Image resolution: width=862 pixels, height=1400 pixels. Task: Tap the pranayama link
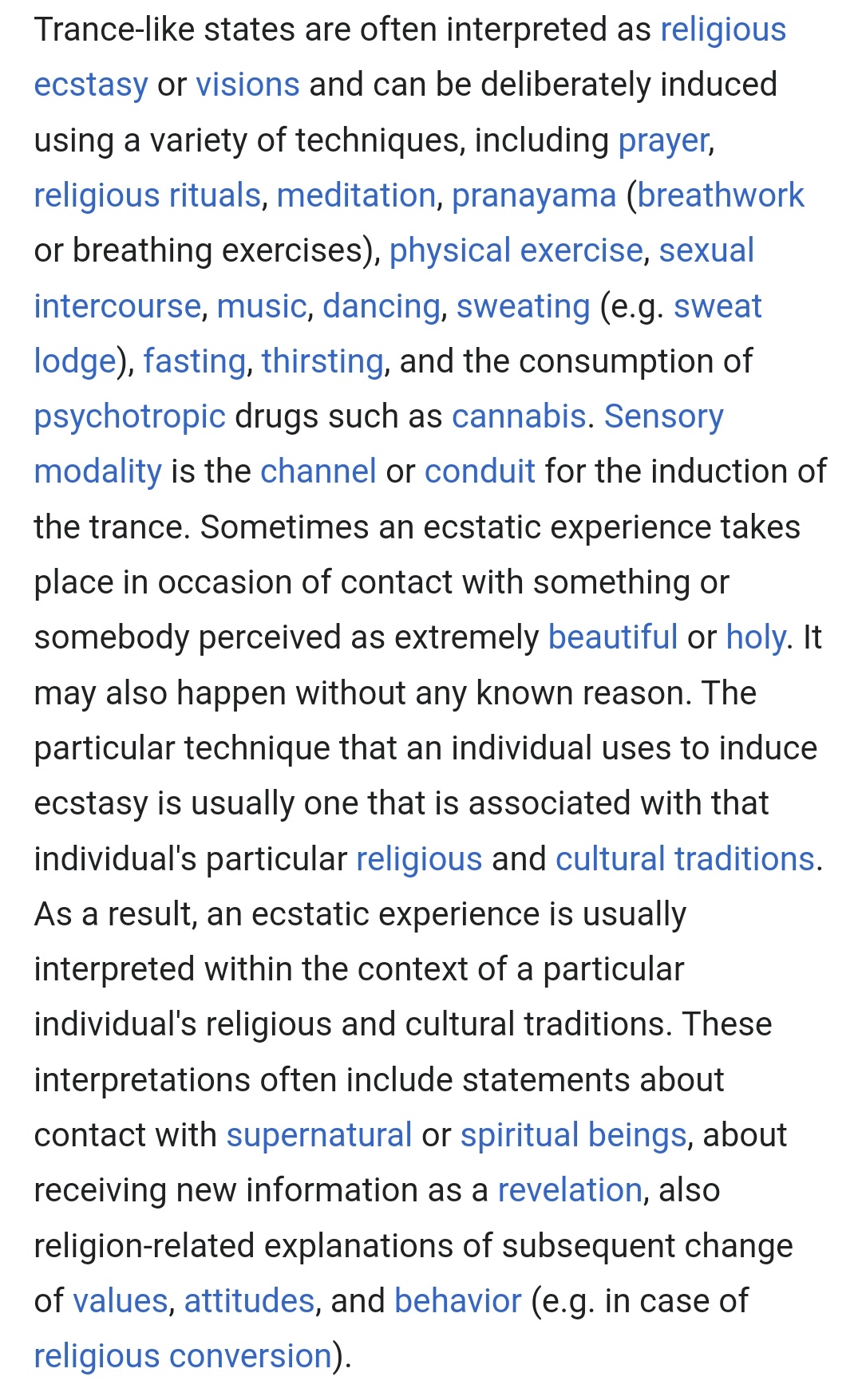534,197
